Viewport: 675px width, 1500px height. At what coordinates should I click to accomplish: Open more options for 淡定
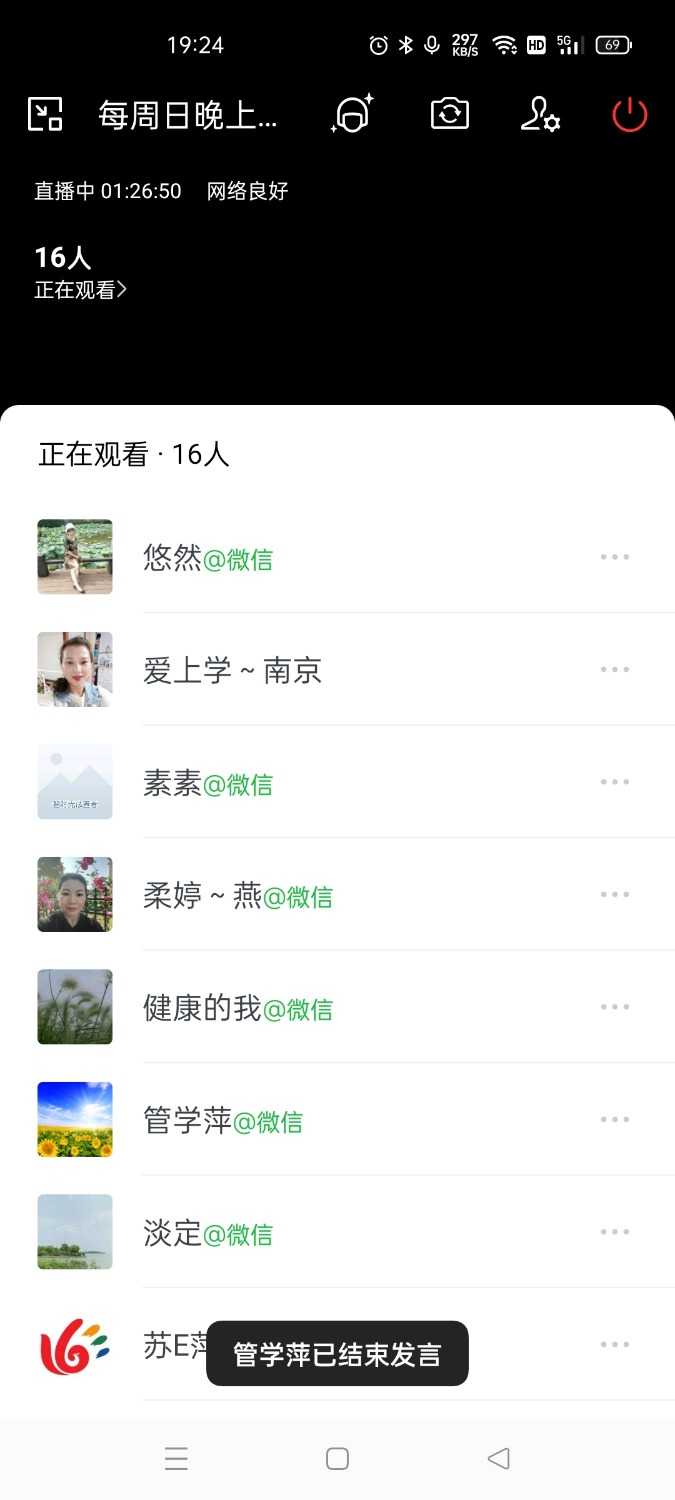[615, 1232]
